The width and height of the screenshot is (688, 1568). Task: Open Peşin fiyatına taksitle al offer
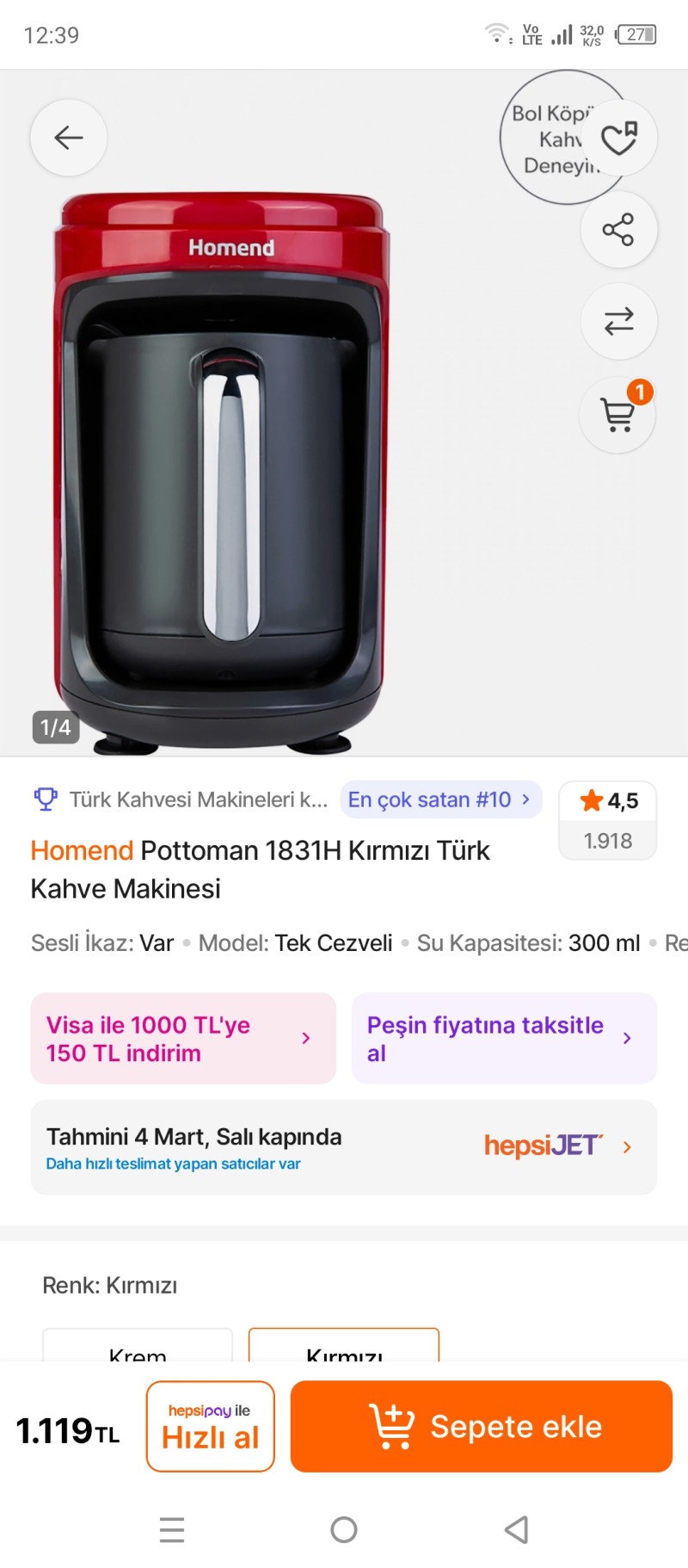pos(504,1039)
